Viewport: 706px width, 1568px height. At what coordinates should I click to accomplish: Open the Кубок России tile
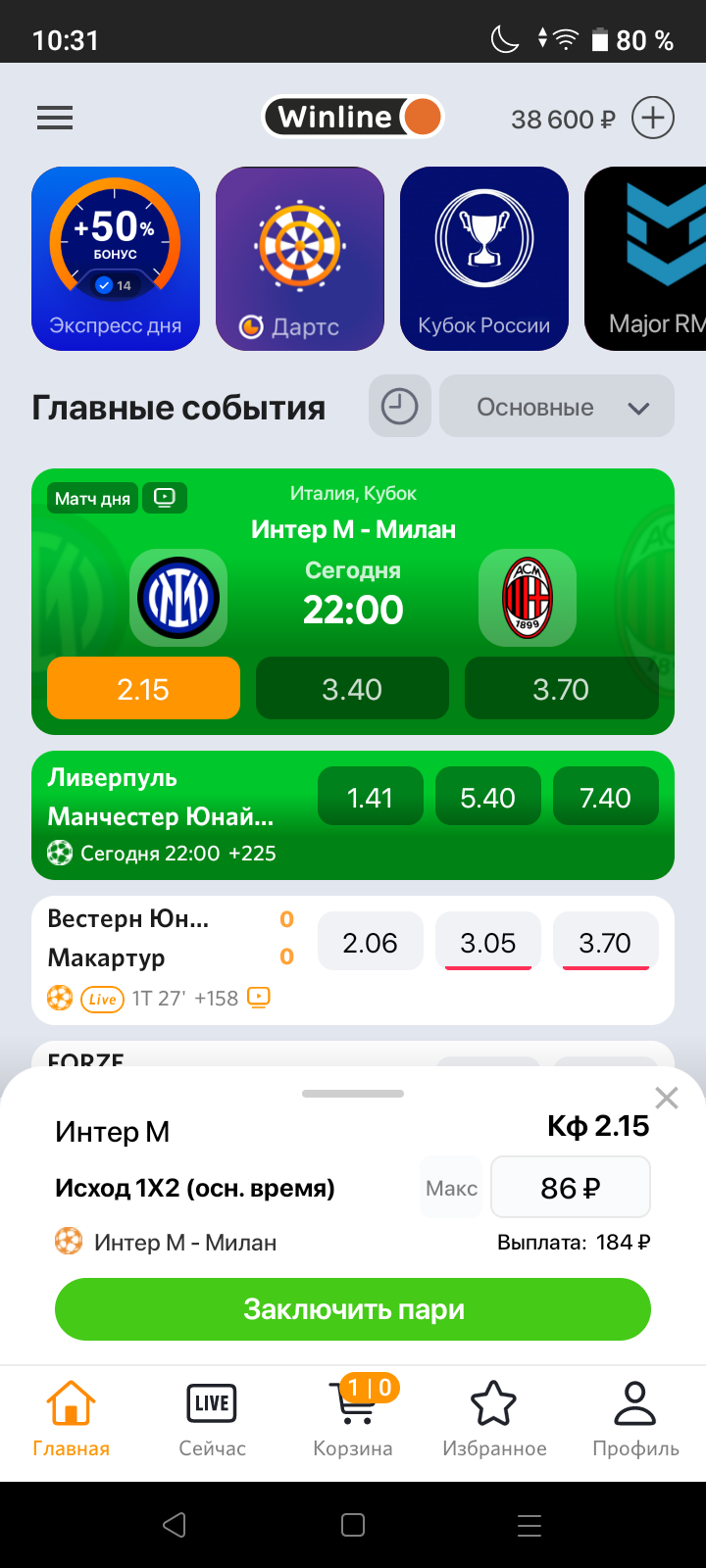tap(483, 259)
